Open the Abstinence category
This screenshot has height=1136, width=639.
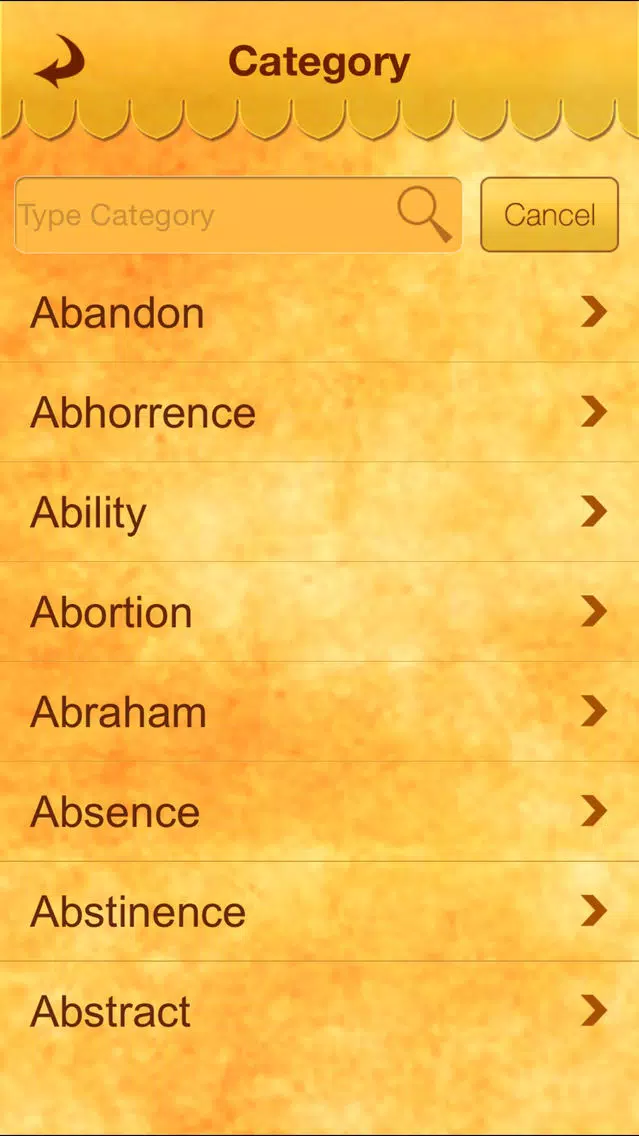click(x=320, y=912)
